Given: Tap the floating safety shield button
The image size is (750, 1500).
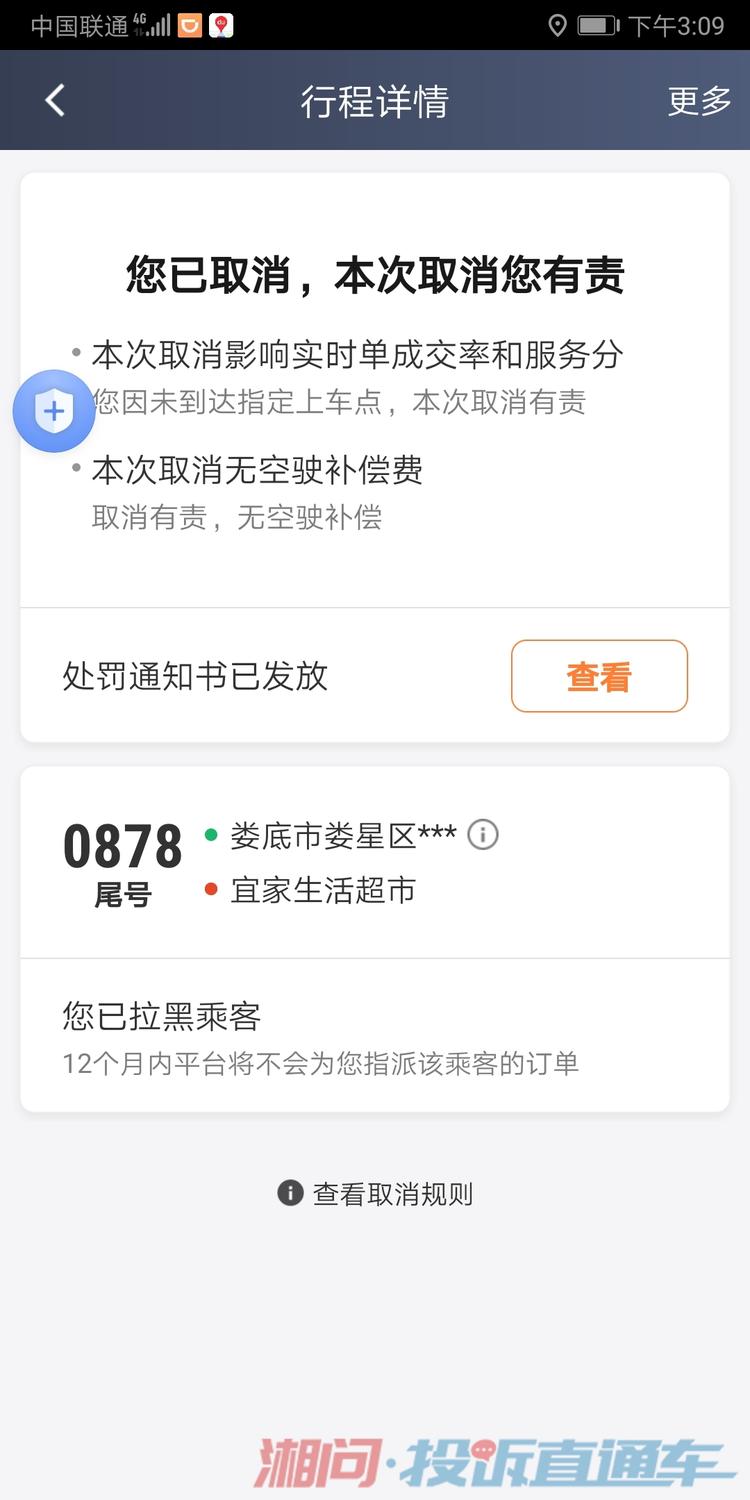Looking at the screenshot, I should pos(54,411).
